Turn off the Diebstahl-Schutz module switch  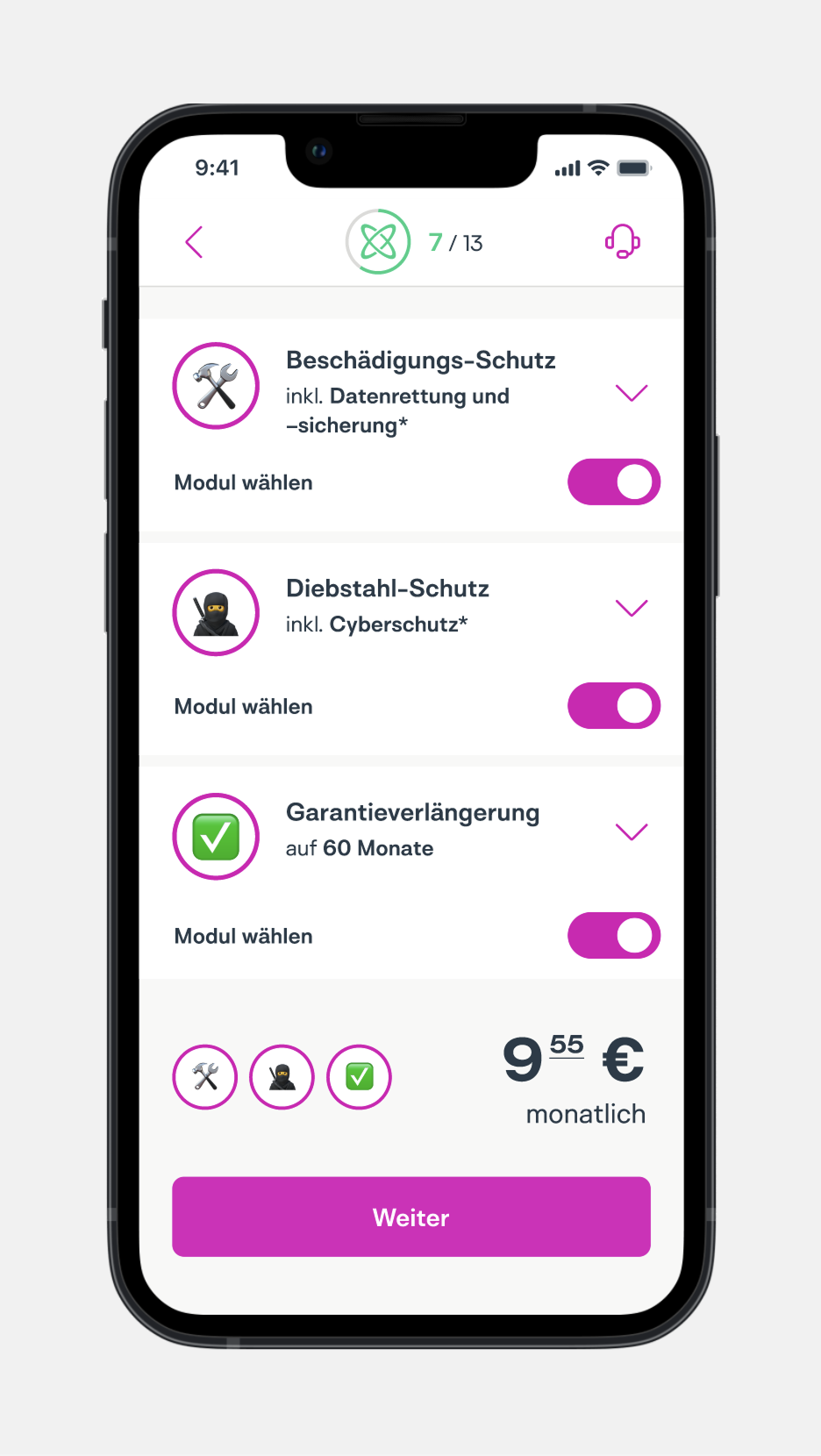[x=614, y=706]
